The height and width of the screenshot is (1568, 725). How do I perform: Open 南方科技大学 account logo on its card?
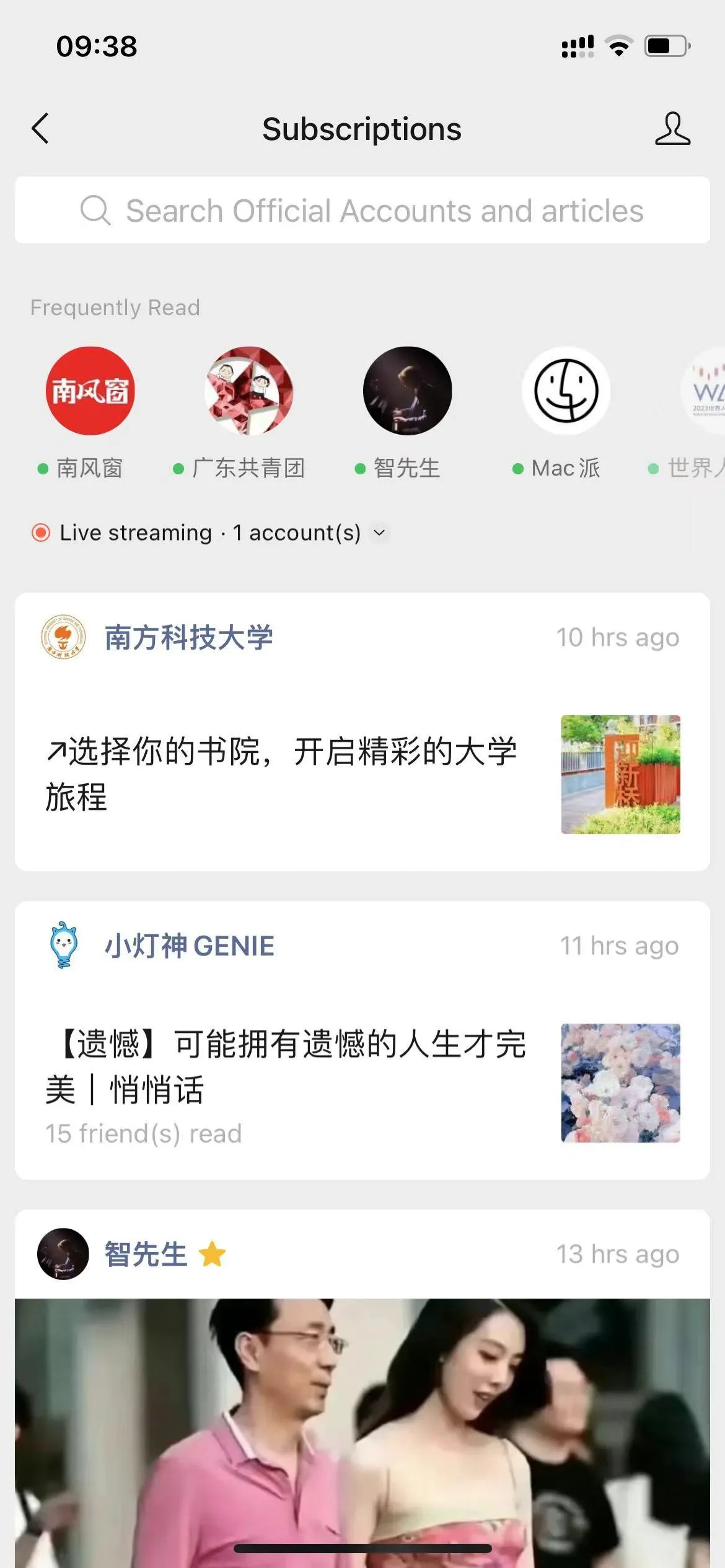tap(64, 637)
